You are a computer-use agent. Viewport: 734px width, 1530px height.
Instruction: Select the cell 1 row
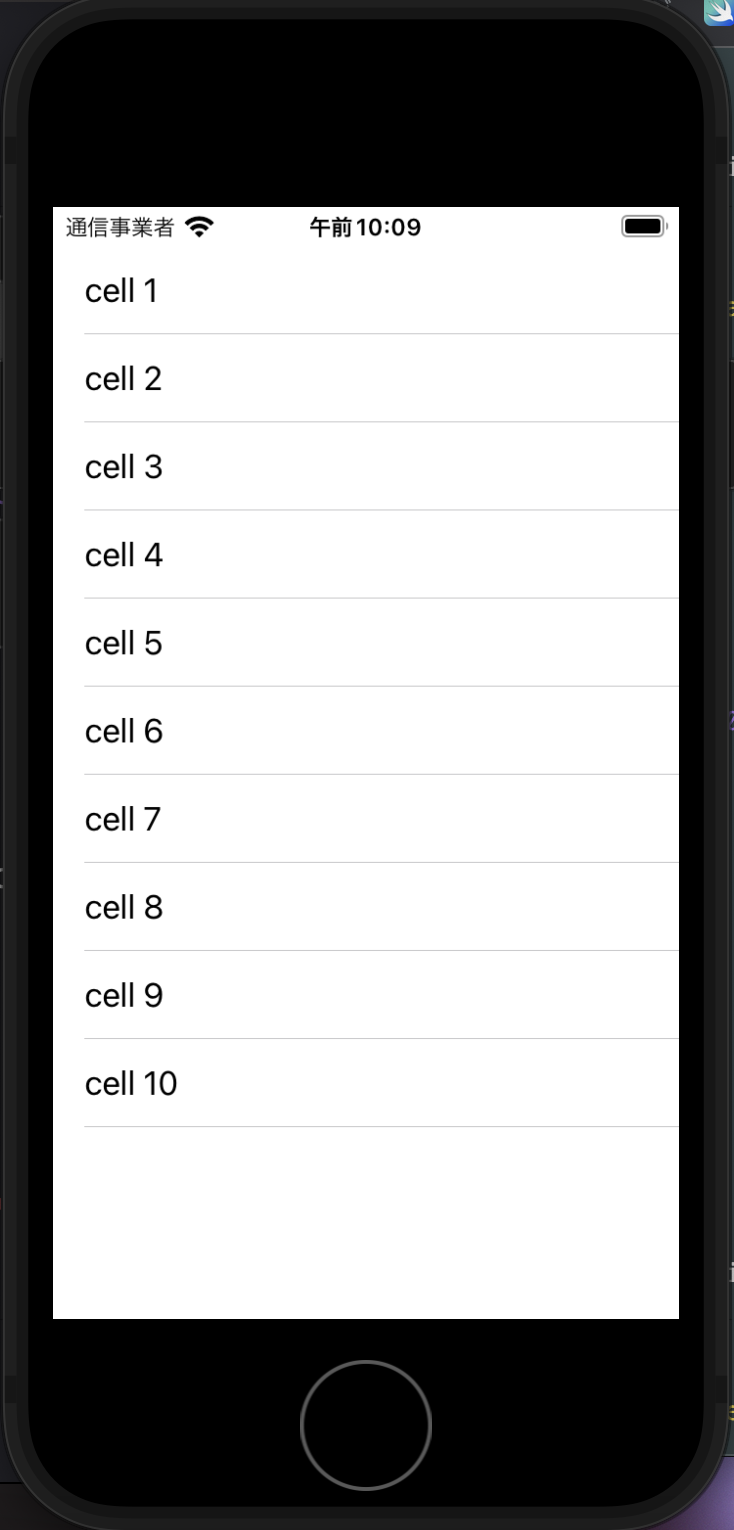366,290
